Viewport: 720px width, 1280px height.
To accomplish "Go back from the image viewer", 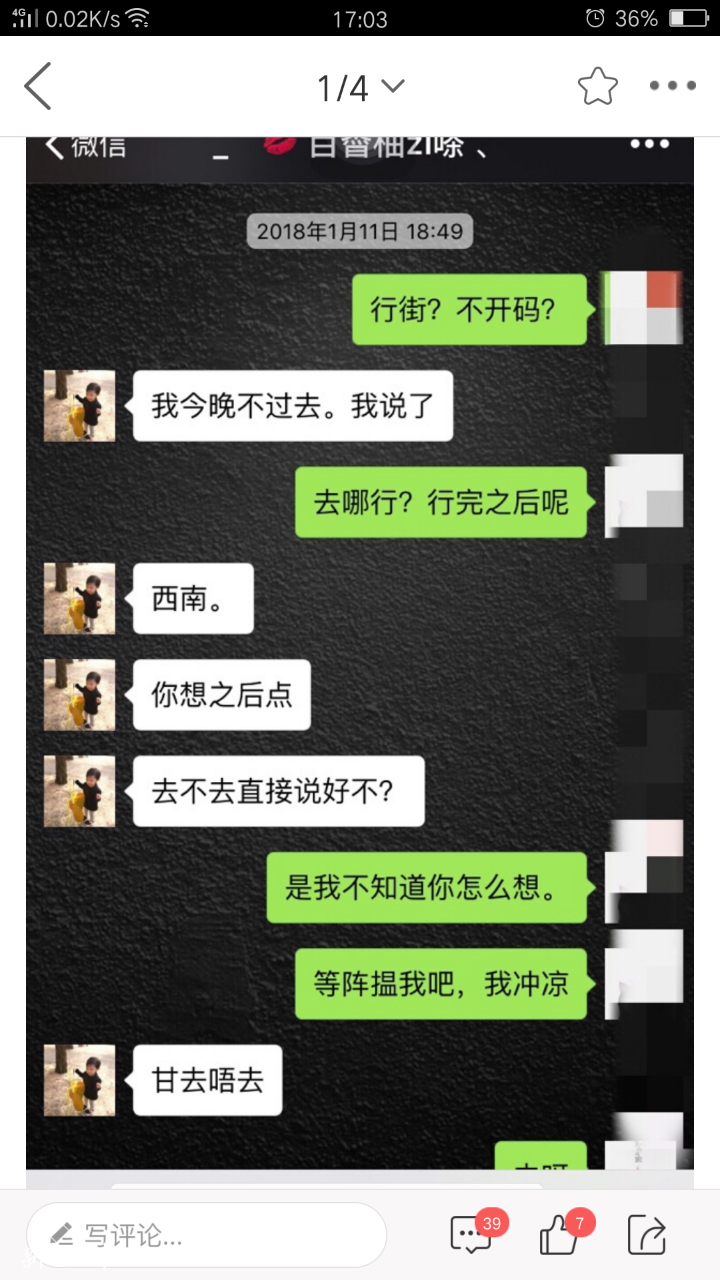I will (x=38, y=87).
